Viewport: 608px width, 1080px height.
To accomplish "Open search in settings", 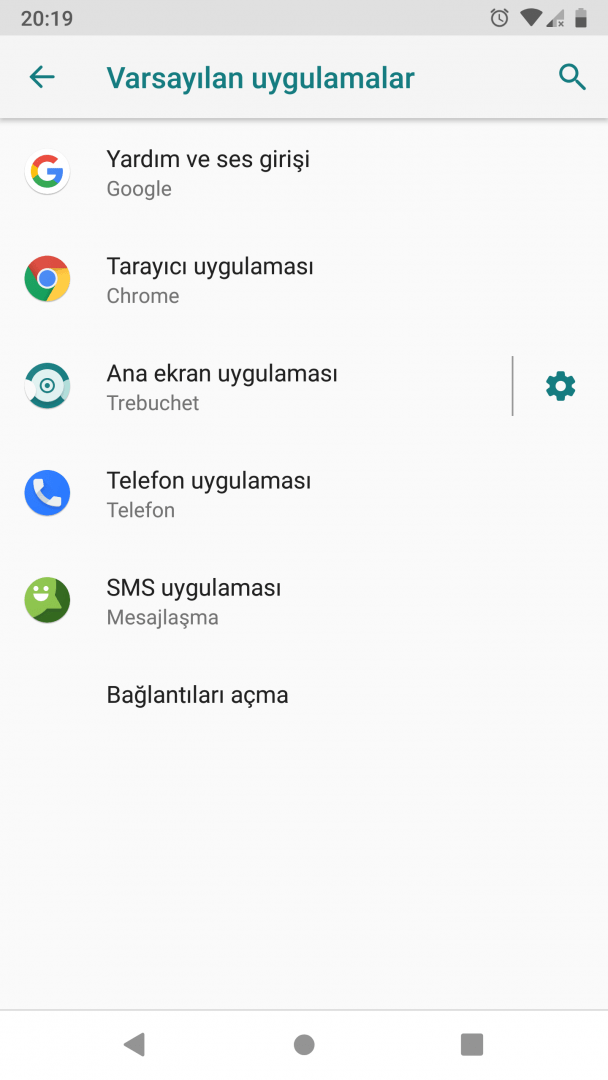I will (571, 77).
